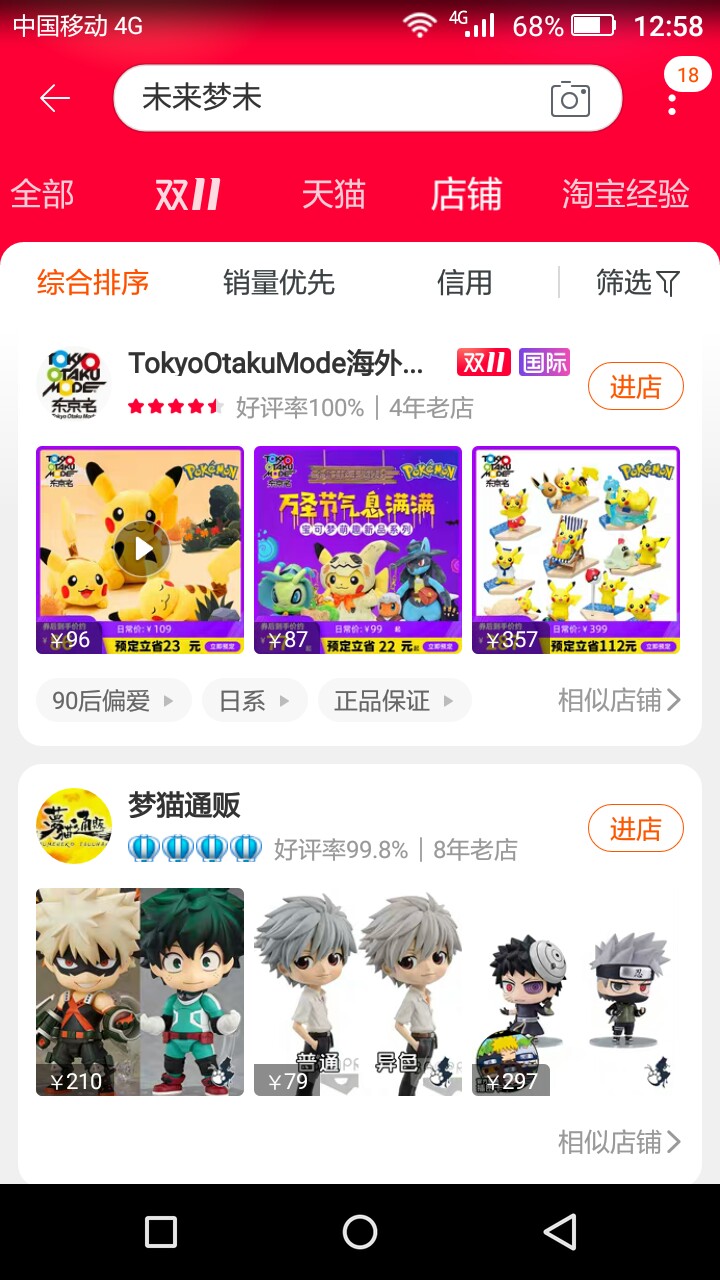
Task: Enter the 梦猫通贩 store via 进店
Action: (x=635, y=829)
